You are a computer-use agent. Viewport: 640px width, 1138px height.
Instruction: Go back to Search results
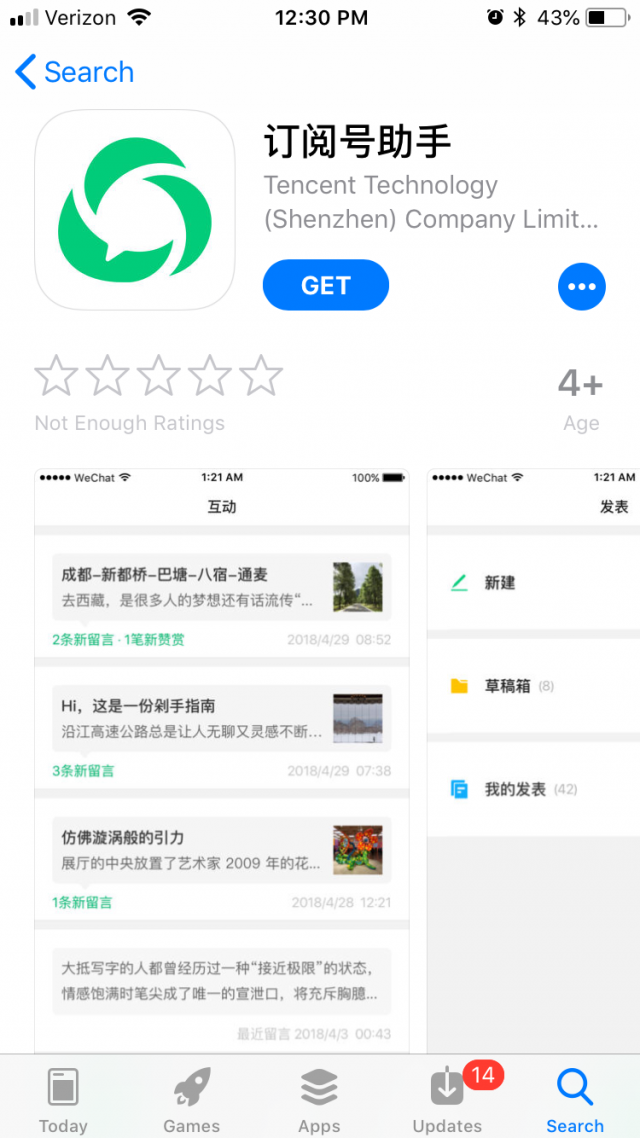point(75,72)
